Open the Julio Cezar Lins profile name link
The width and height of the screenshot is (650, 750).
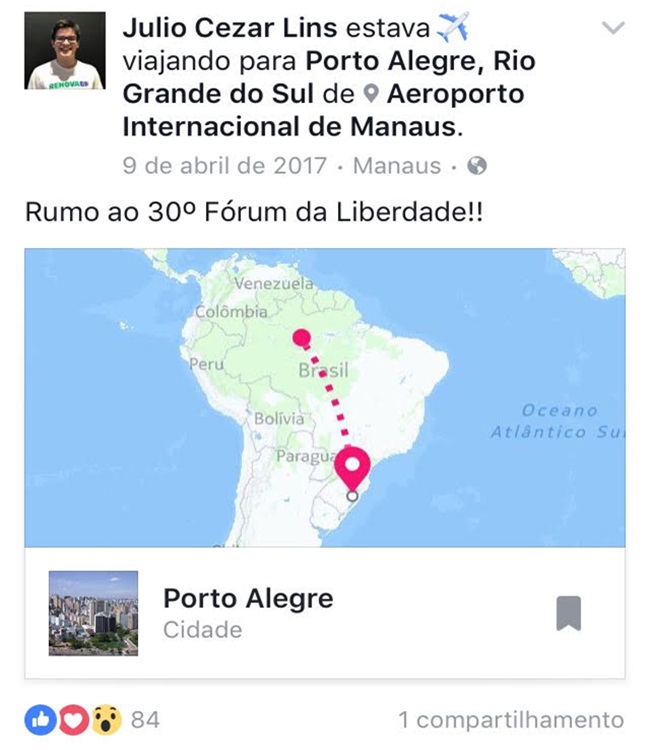[x=230, y=29]
